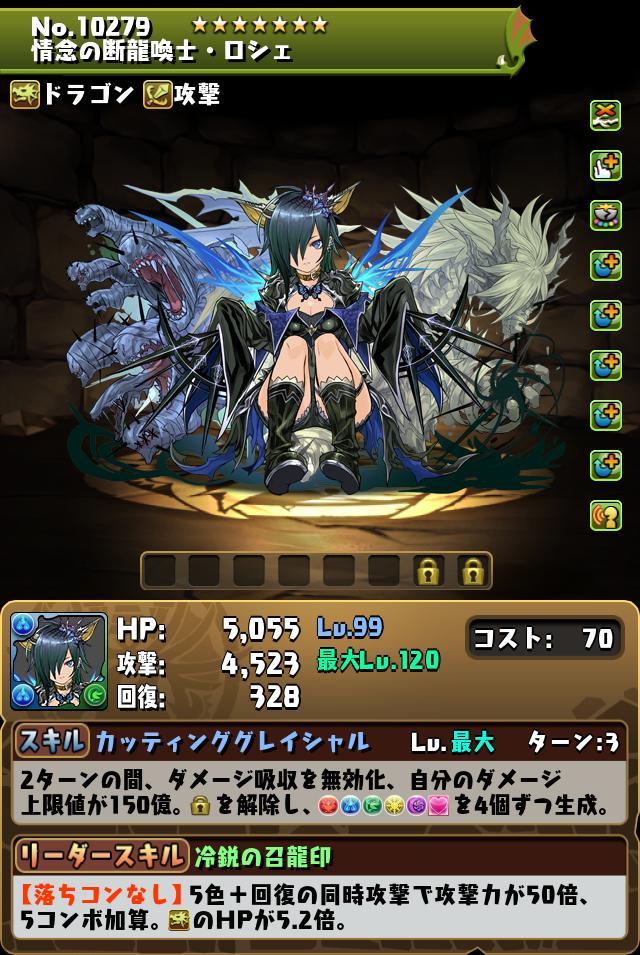640x955 pixels.
Task: Open the finger move-time awakening icon
Action: pyautogui.click(x=605, y=165)
